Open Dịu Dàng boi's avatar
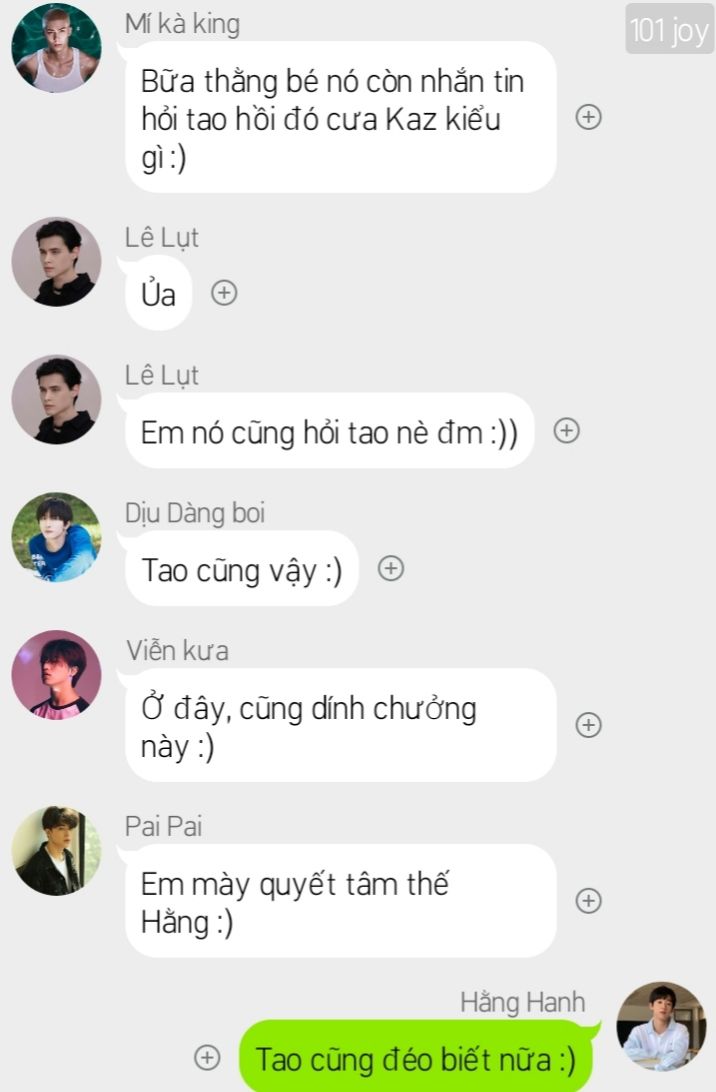The height and width of the screenshot is (1092, 716). (56, 537)
